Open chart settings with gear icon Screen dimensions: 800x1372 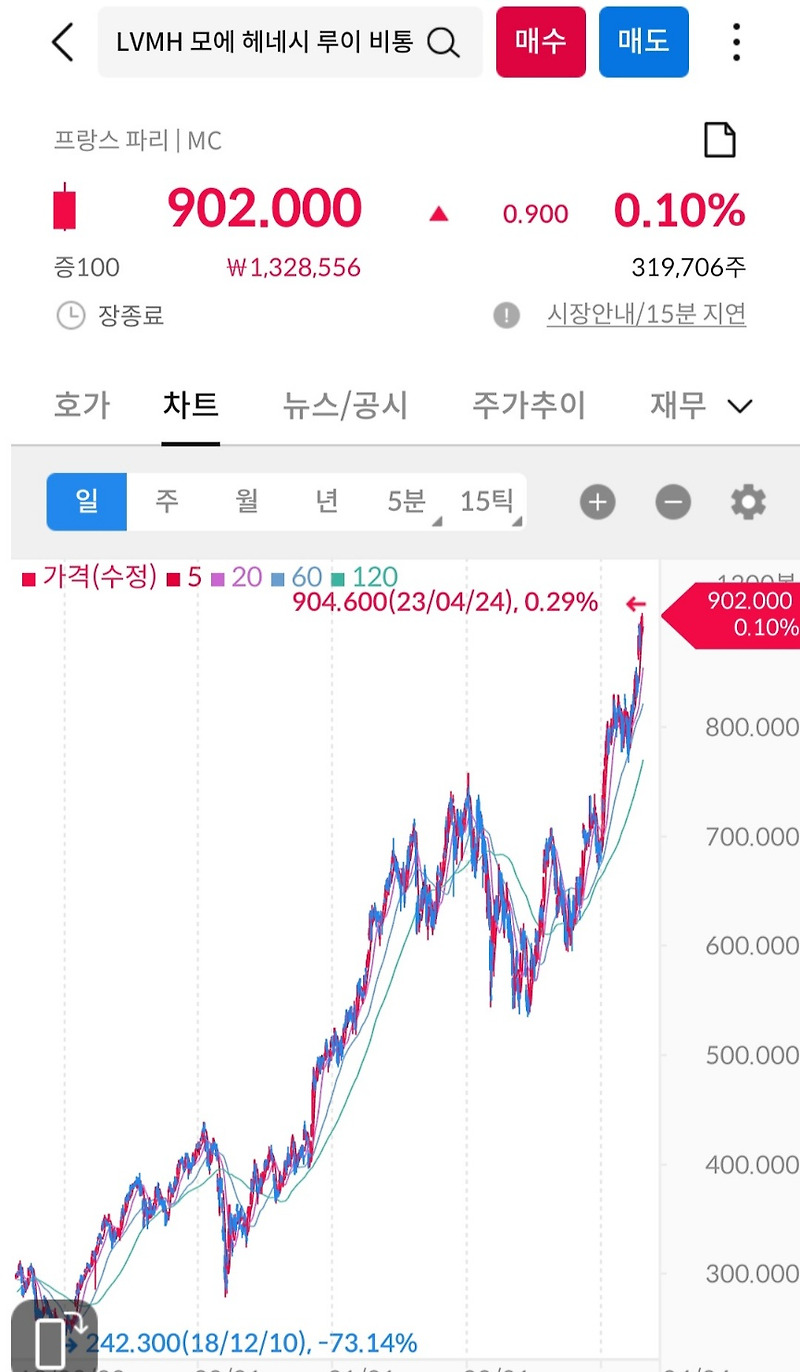coord(747,502)
